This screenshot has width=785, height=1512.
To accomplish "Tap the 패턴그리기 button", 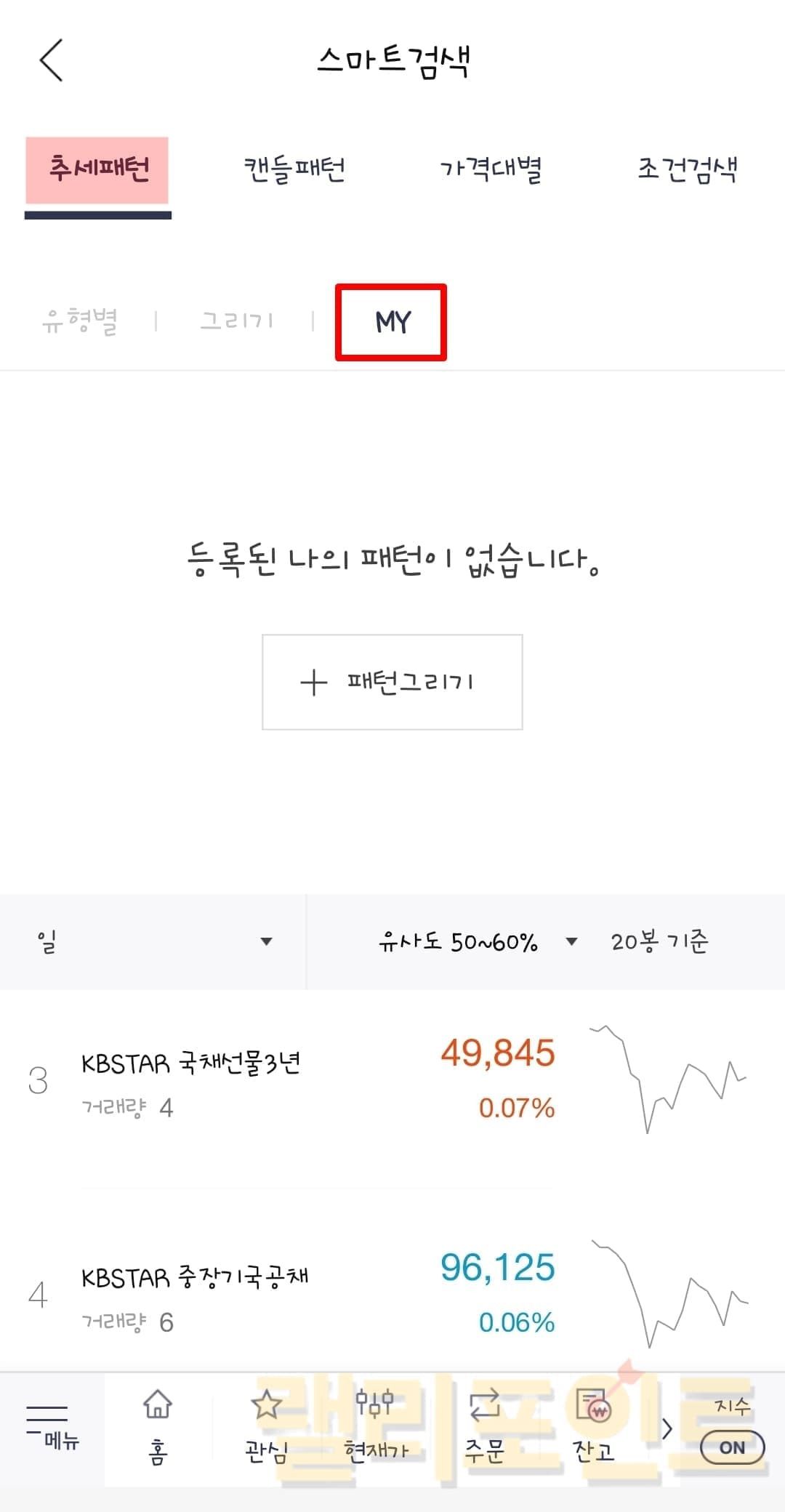I will [392, 682].
